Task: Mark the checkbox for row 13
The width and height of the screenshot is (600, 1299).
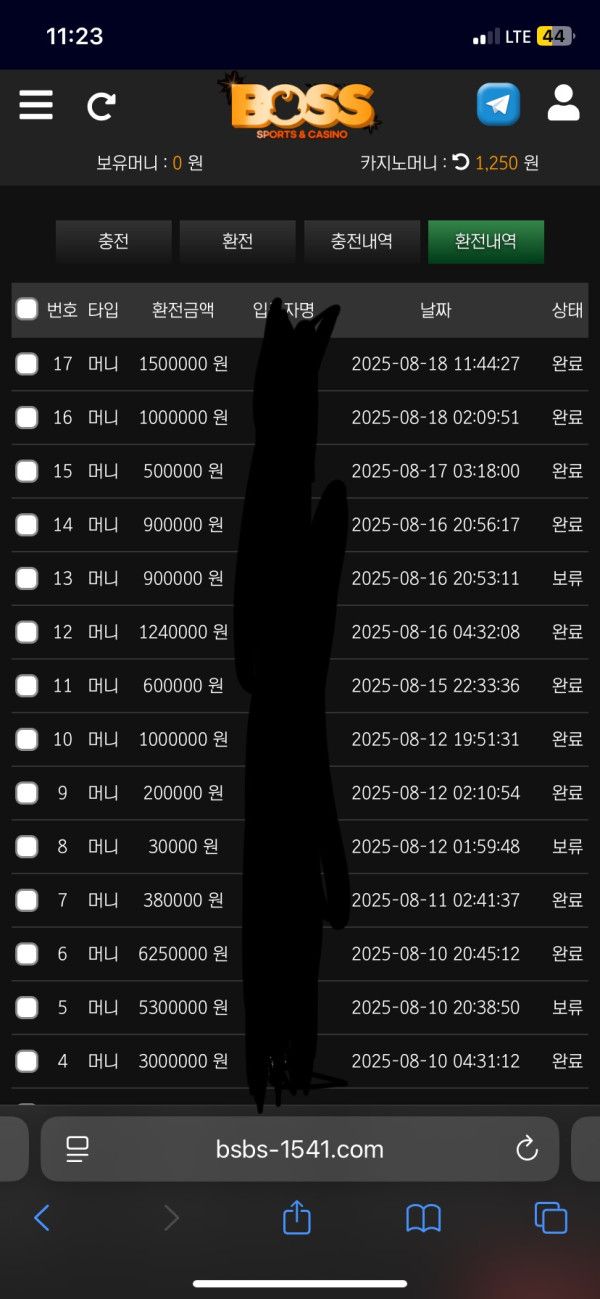Action: click(x=27, y=578)
